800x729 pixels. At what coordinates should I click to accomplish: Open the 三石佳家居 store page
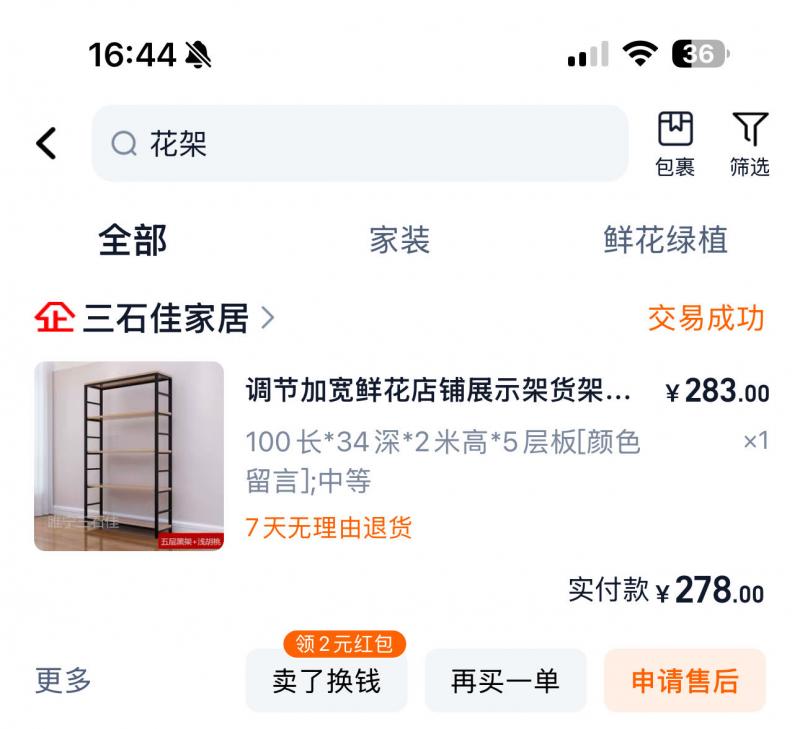[165, 319]
